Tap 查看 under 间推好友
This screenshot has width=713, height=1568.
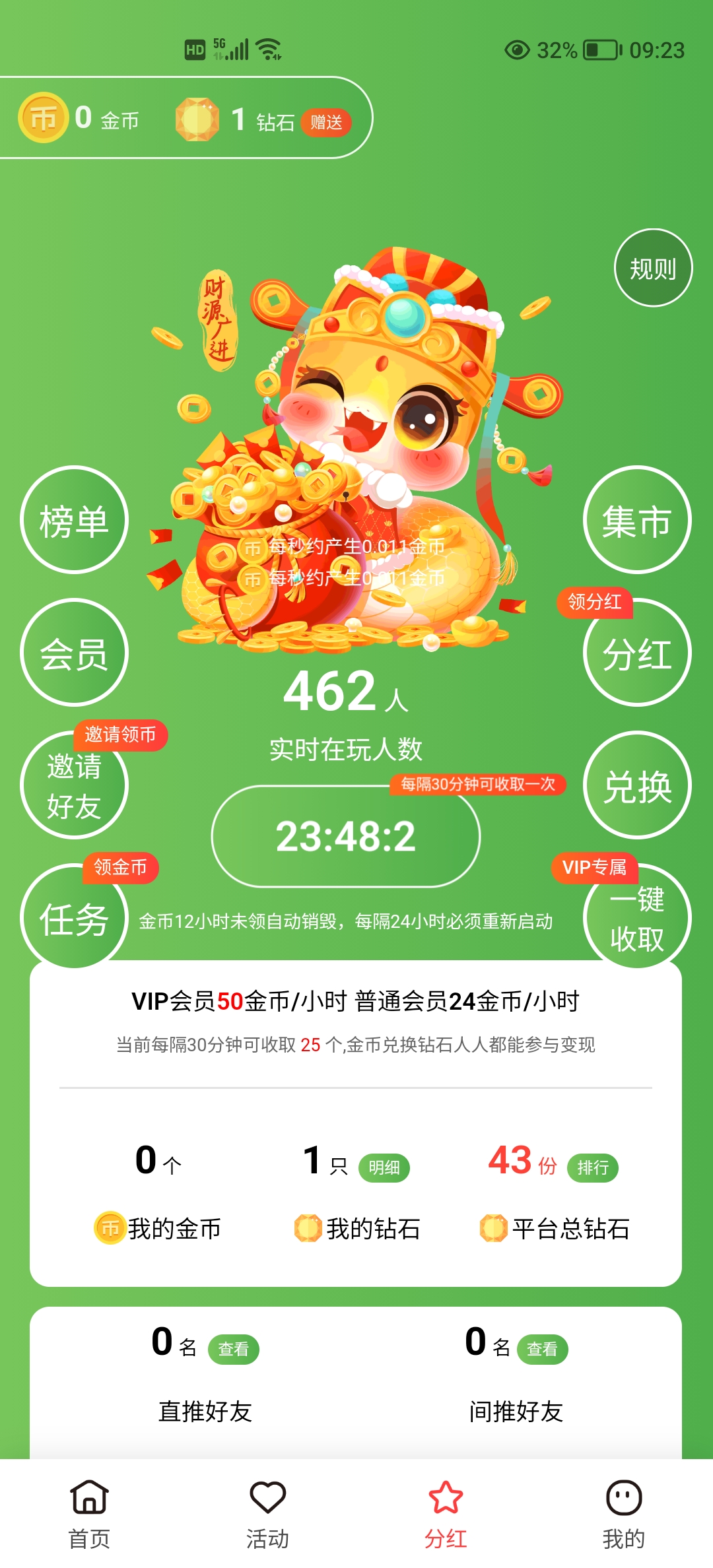(x=542, y=1349)
